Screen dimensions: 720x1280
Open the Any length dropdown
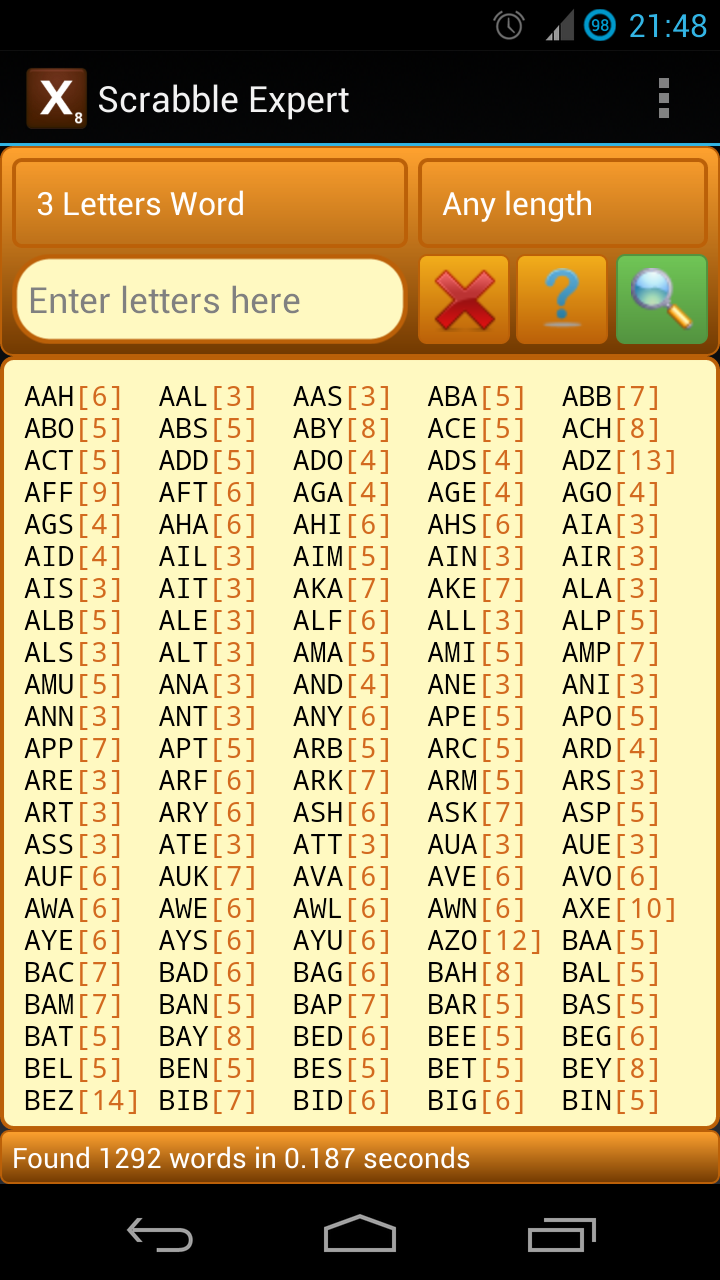(x=563, y=203)
